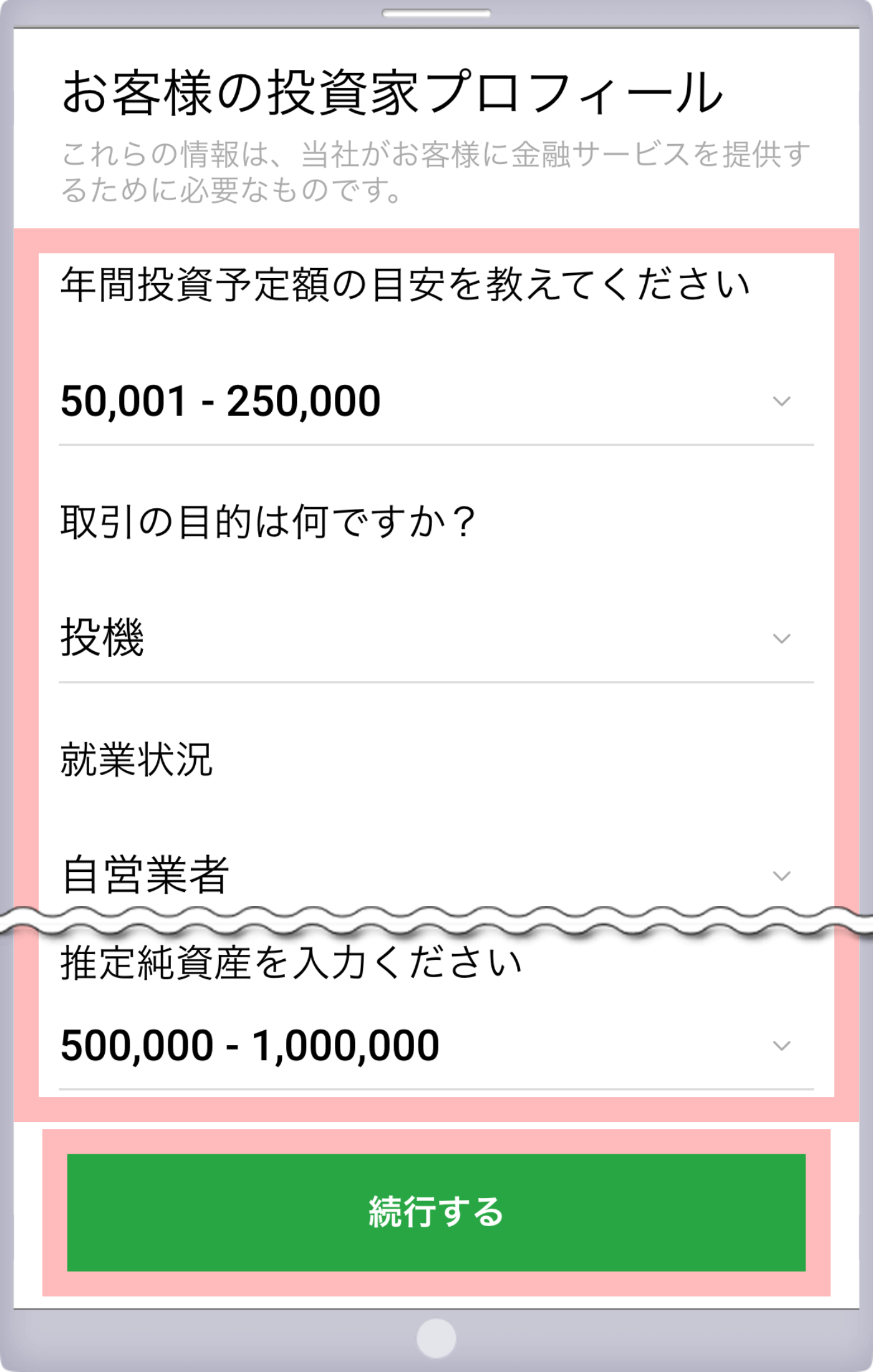Change employment status from 自営業者
873x1372 pixels.
coord(436,875)
